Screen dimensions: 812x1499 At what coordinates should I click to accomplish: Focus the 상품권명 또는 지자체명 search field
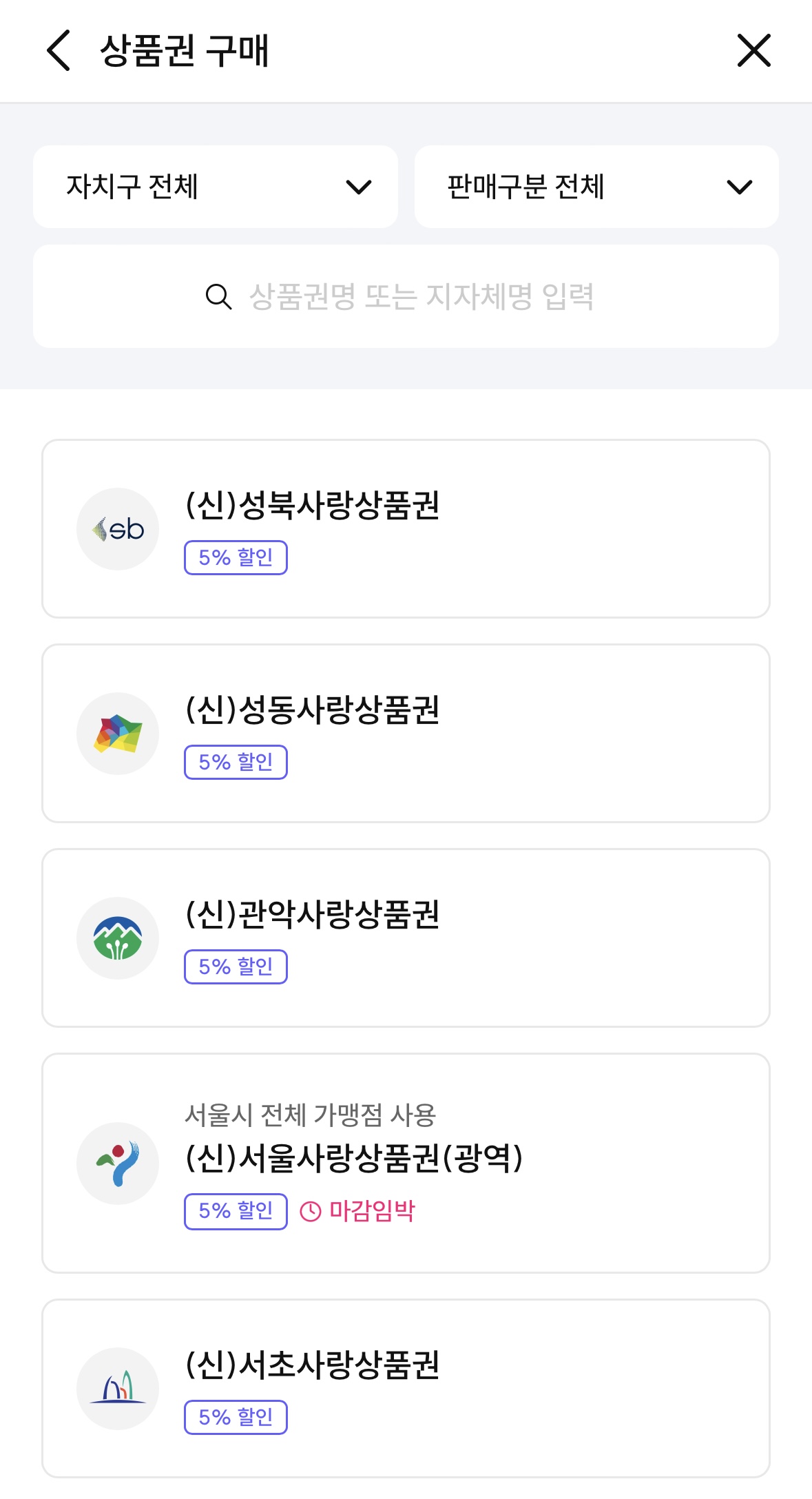[406, 296]
